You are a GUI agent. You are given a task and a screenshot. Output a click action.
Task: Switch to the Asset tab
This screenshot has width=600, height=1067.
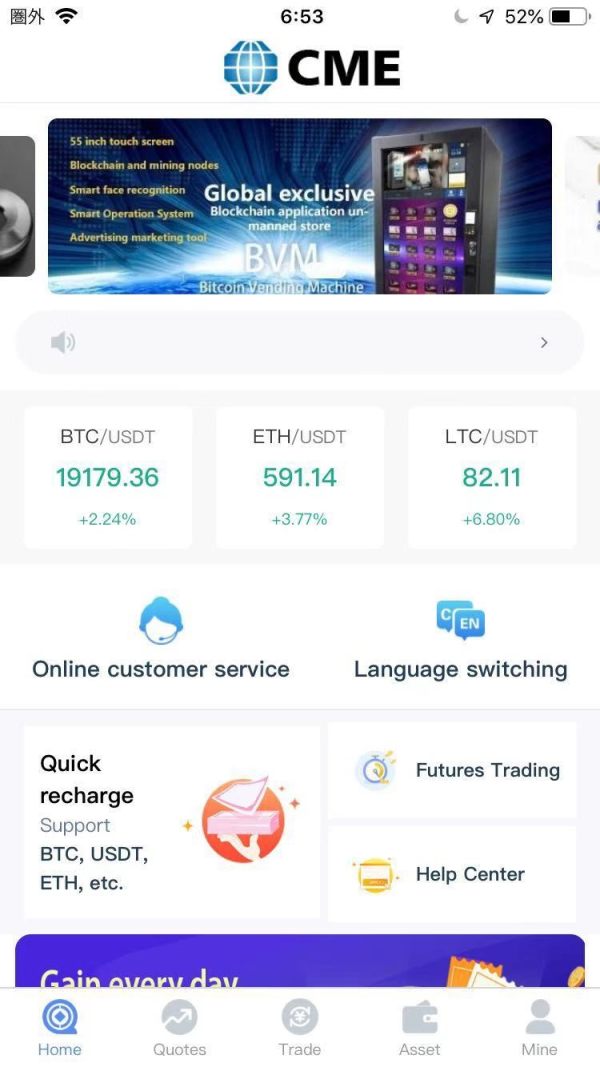[420, 1028]
